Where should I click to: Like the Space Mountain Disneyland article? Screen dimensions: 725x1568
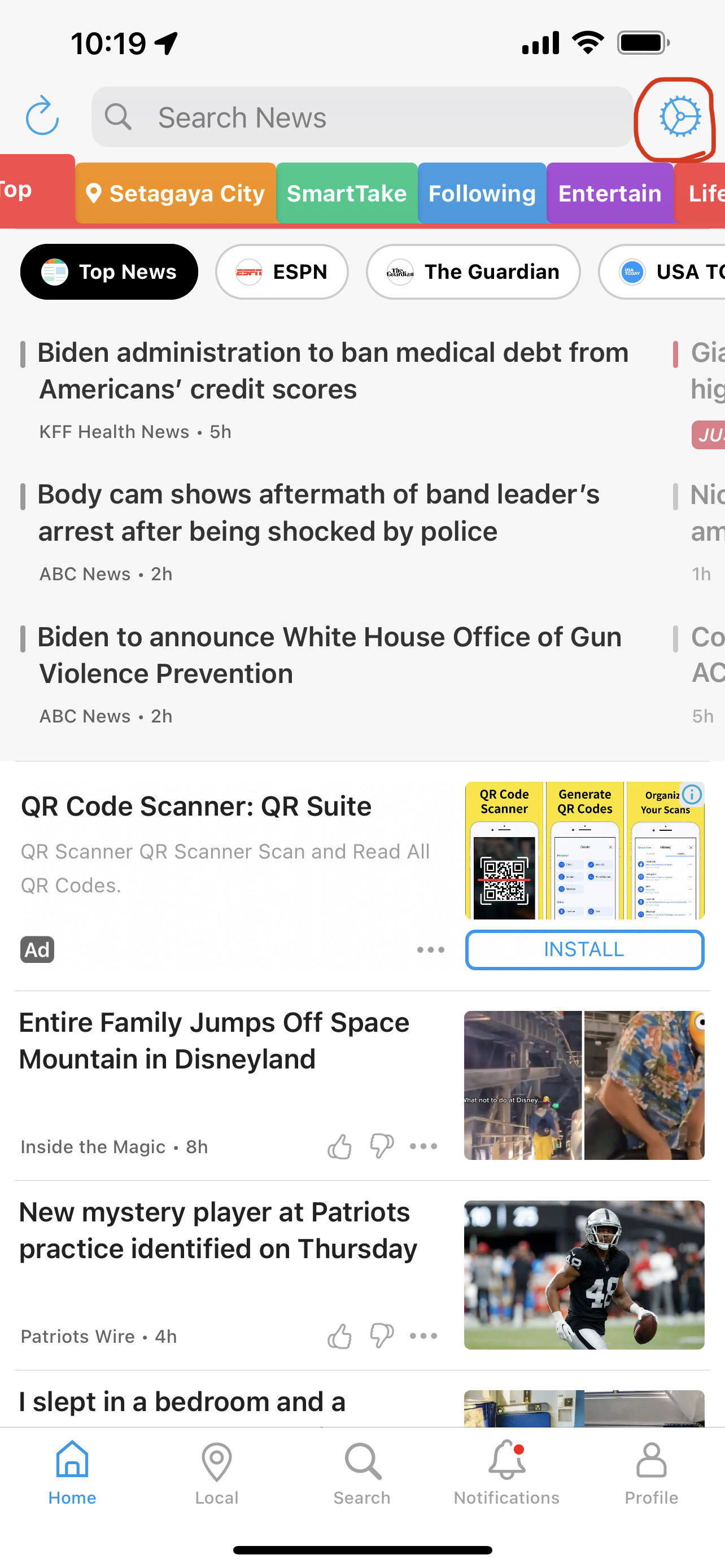(x=340, y=1147)
